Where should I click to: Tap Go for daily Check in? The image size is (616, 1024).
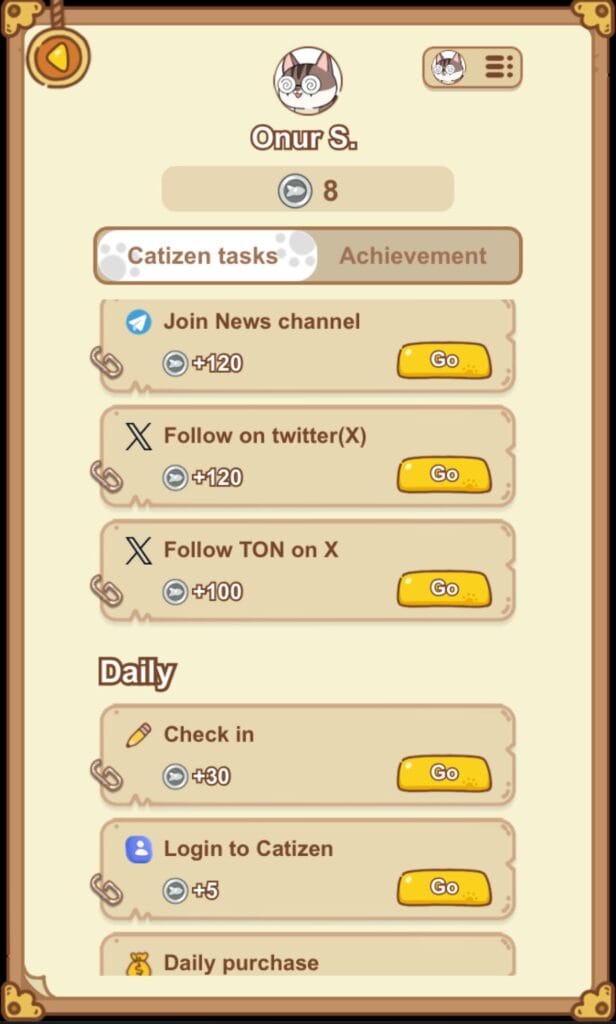[x=444, y=773]
